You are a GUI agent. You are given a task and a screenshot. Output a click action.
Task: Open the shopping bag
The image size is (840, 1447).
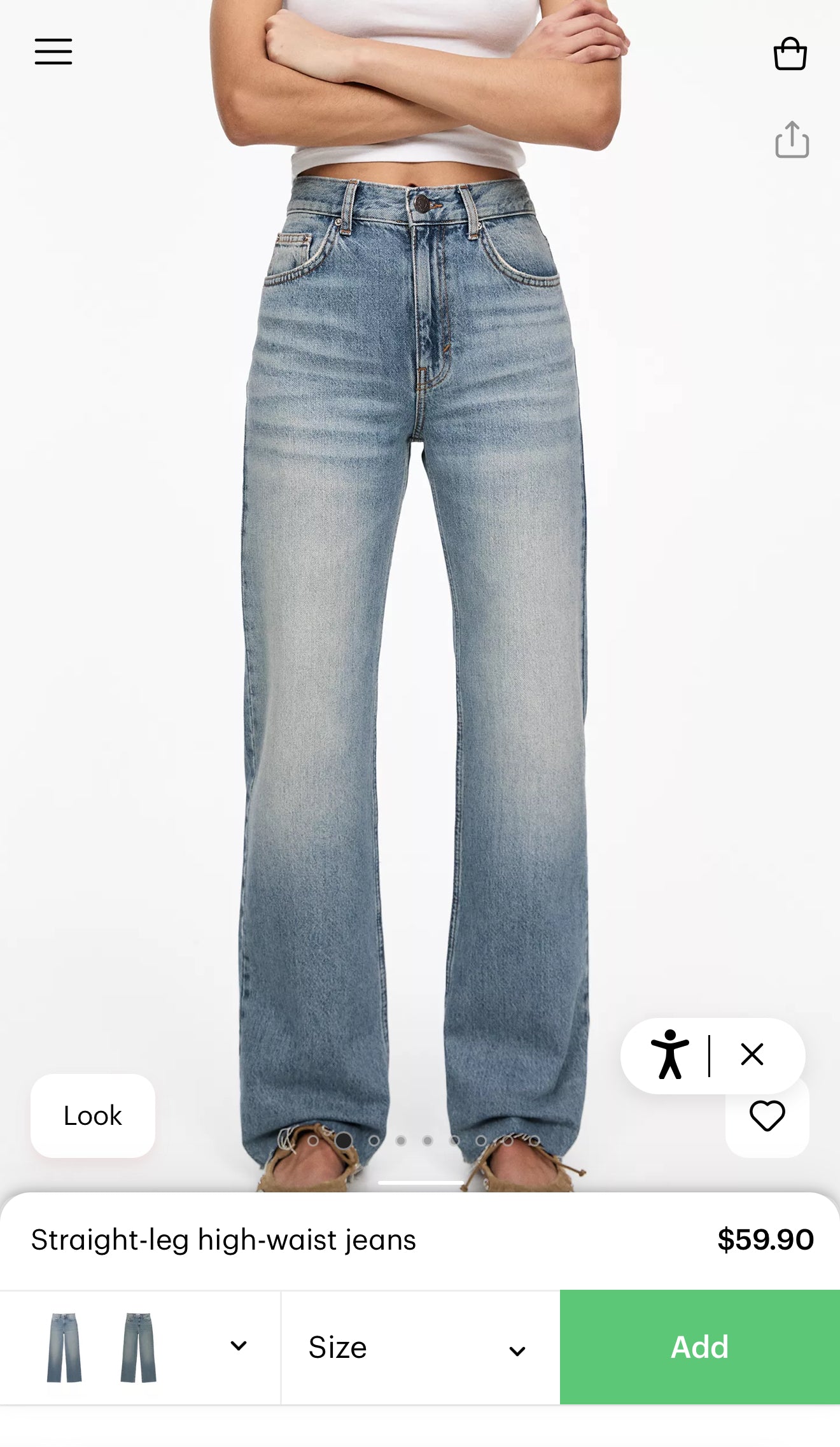790,53
